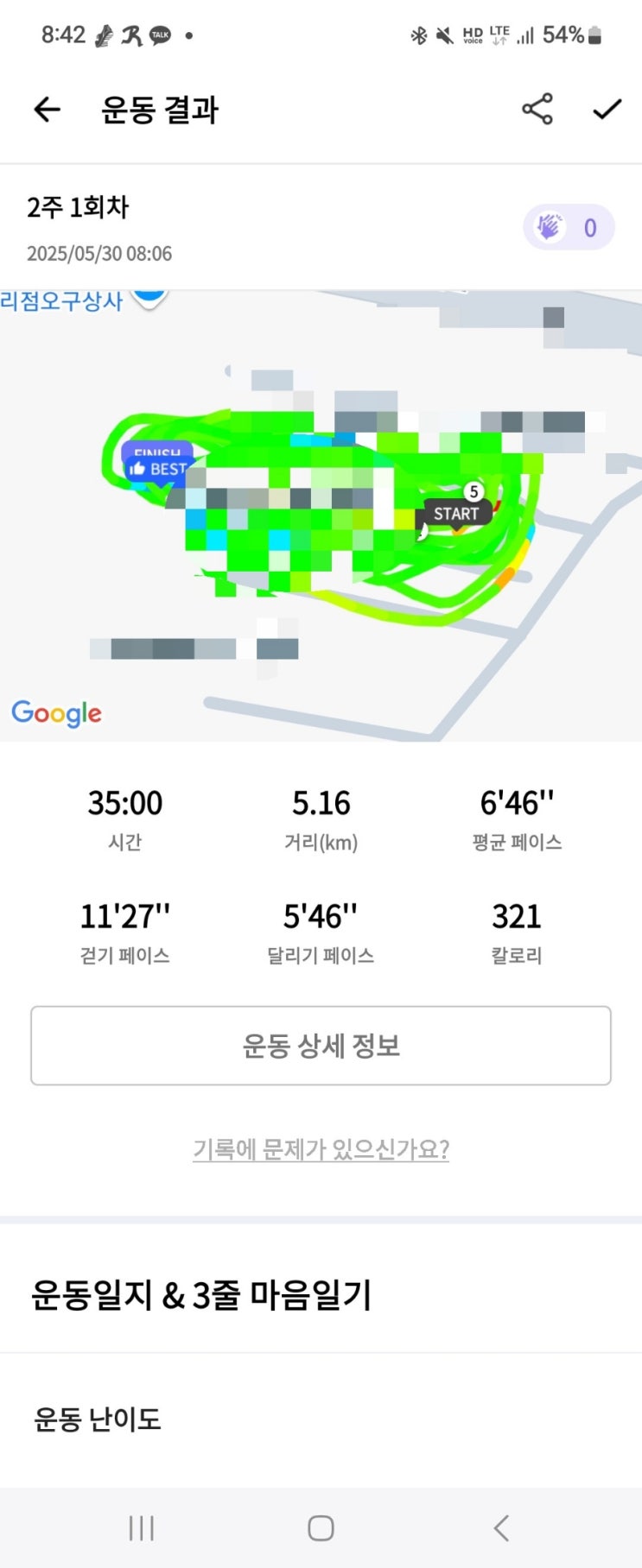Open the 기록에 문제가 있으신가요? link
This screenshot has height=1568, width=642.
321,1149
